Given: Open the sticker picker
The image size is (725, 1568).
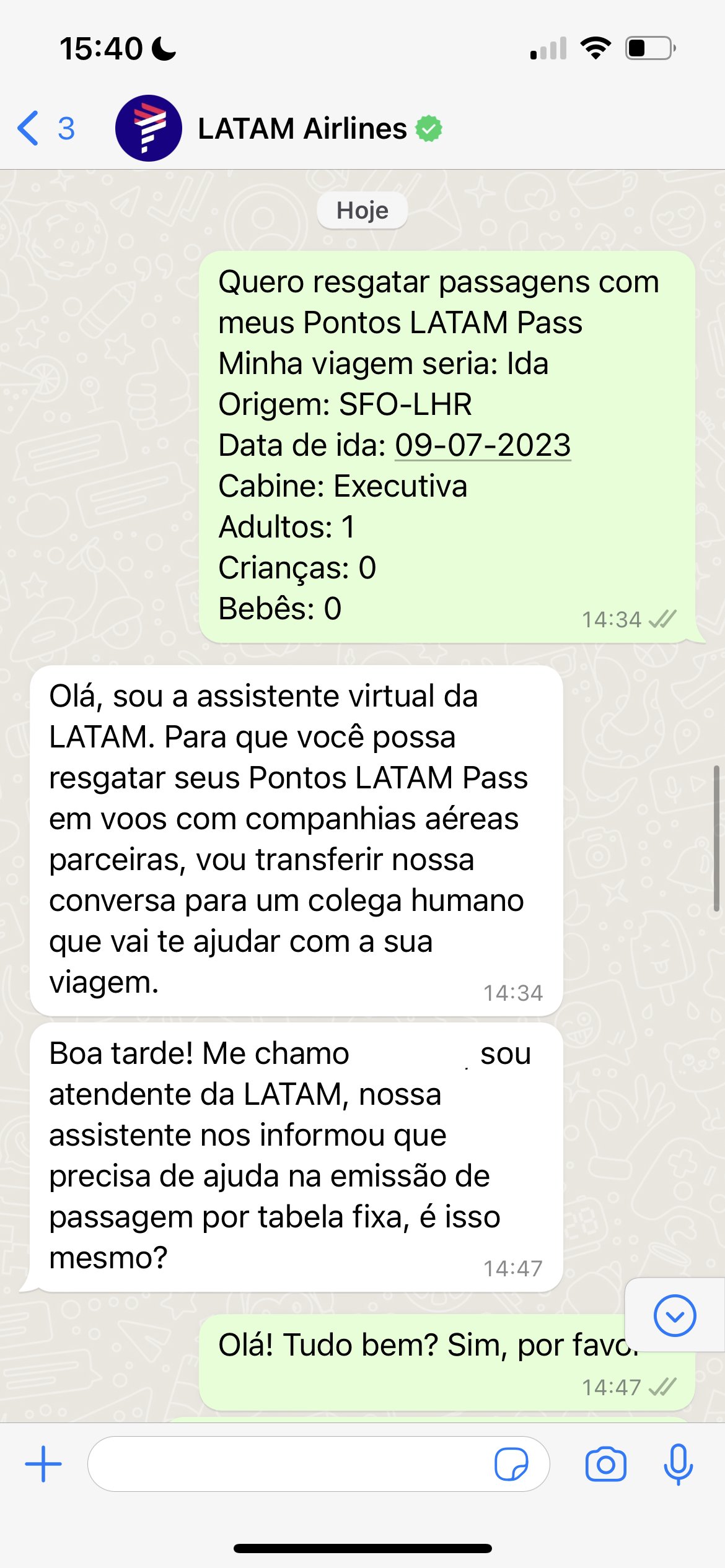Looking at the screenshot, I should [x=511, y=1464].
